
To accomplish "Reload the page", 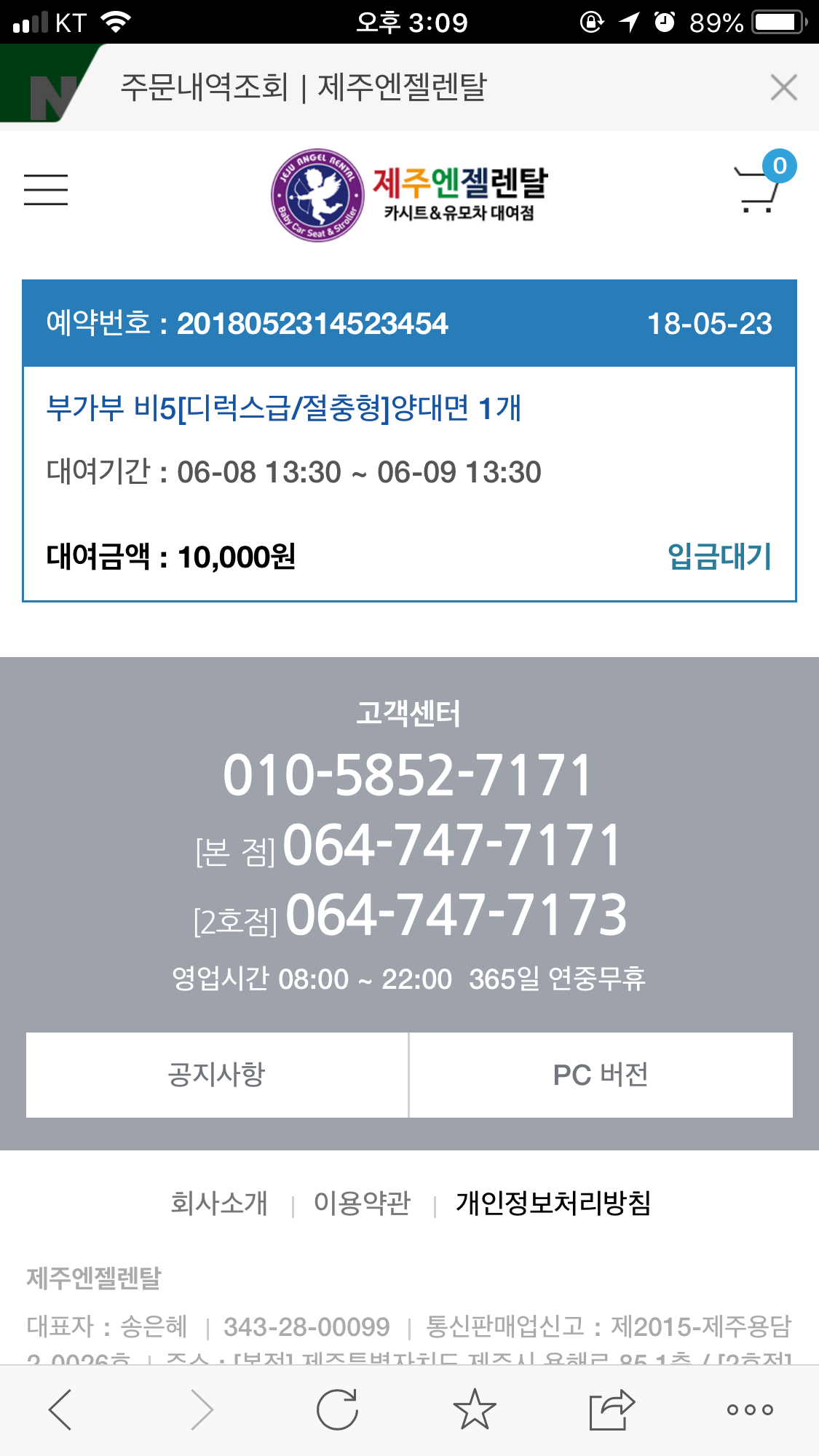I will coord(338,1409).
